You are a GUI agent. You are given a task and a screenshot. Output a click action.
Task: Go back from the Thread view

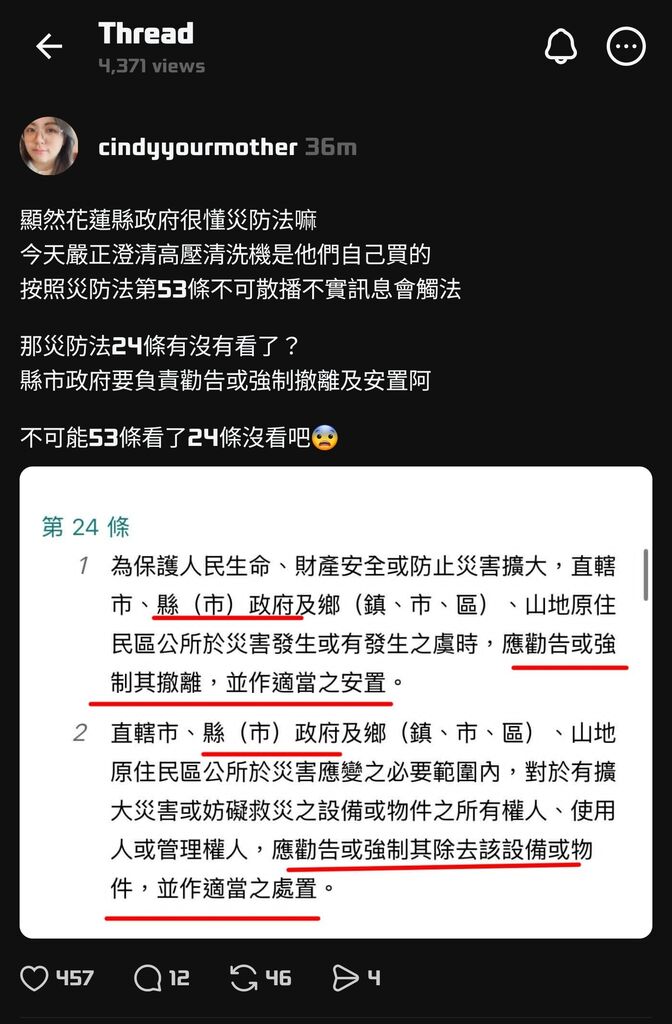48,46
